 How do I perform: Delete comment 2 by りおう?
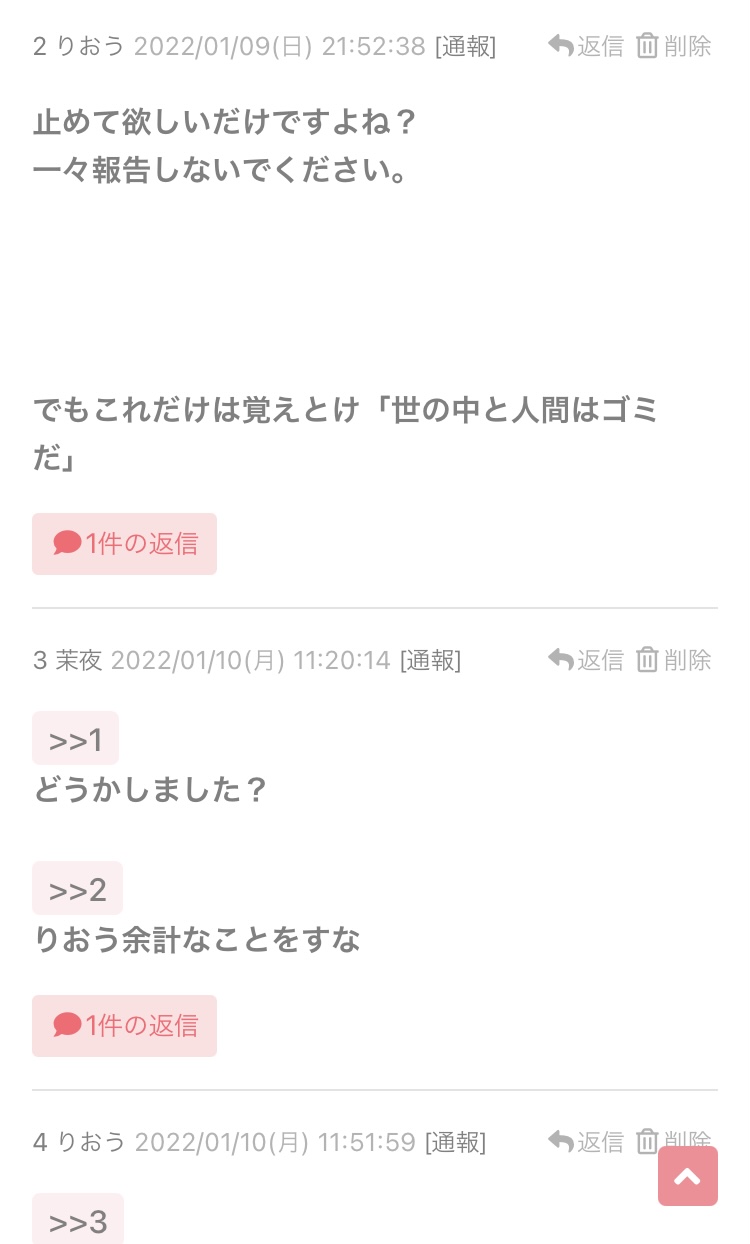coord(674,46)
